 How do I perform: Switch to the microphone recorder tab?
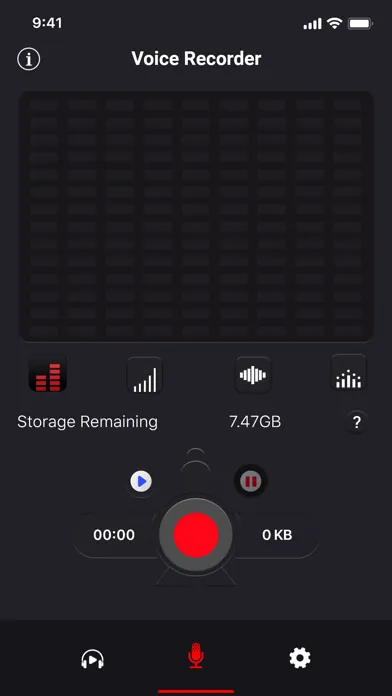coord(196,655)
